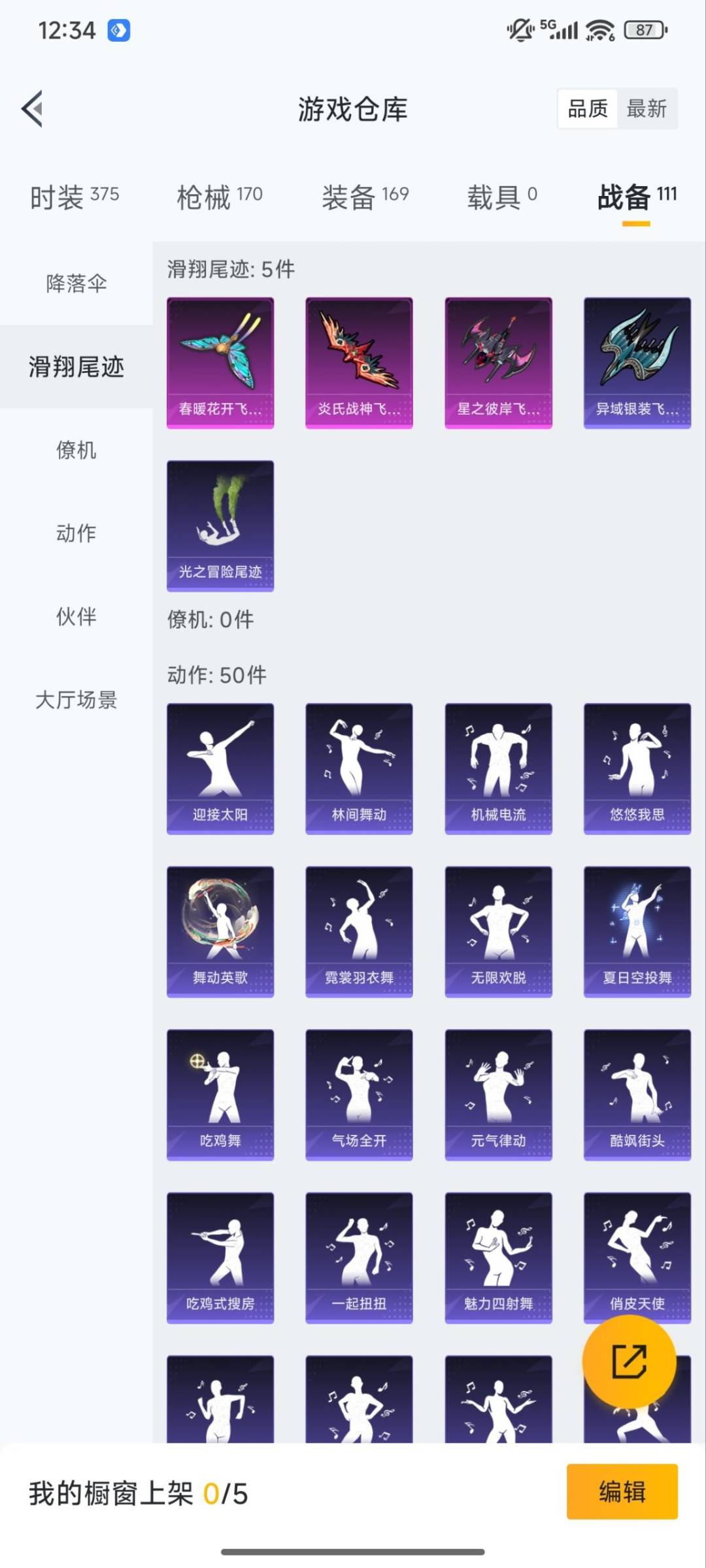This screenshot has width=706, height=1568.
Task: Select the 异域银装飞 glider trail
Action: 637,361
